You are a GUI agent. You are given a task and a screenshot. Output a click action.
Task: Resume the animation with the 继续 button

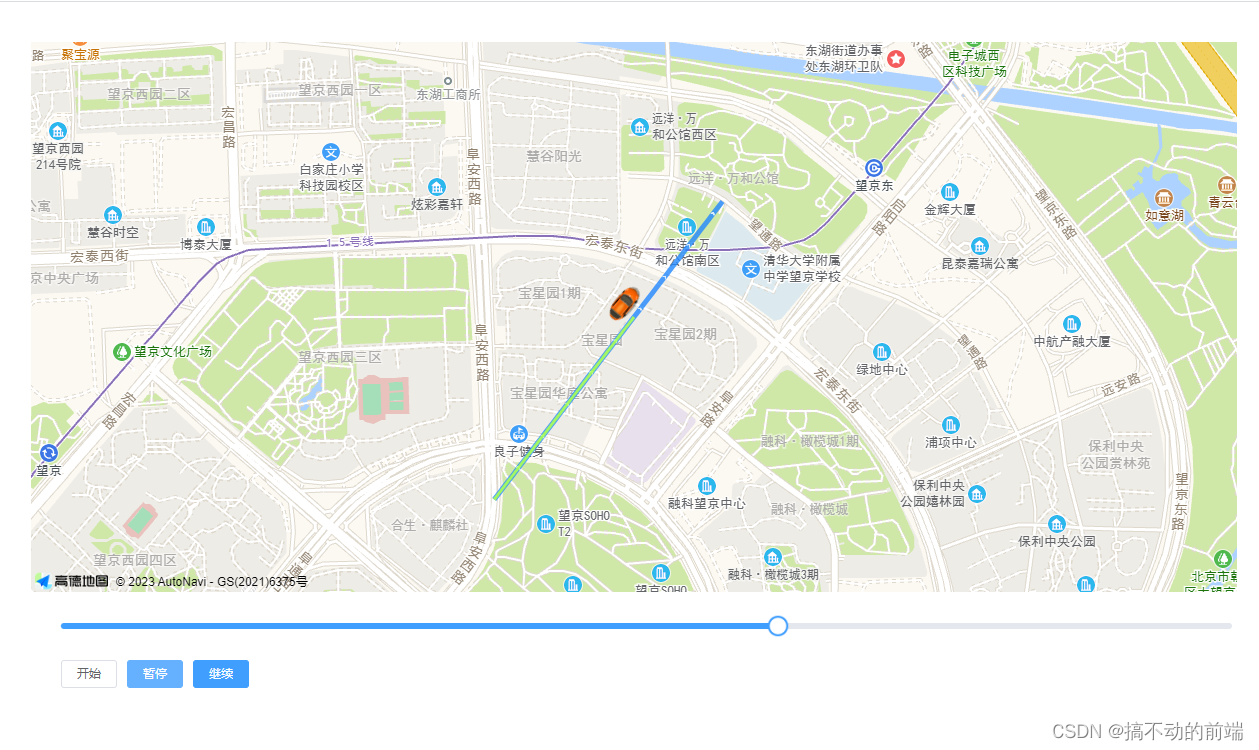(221, 674)
